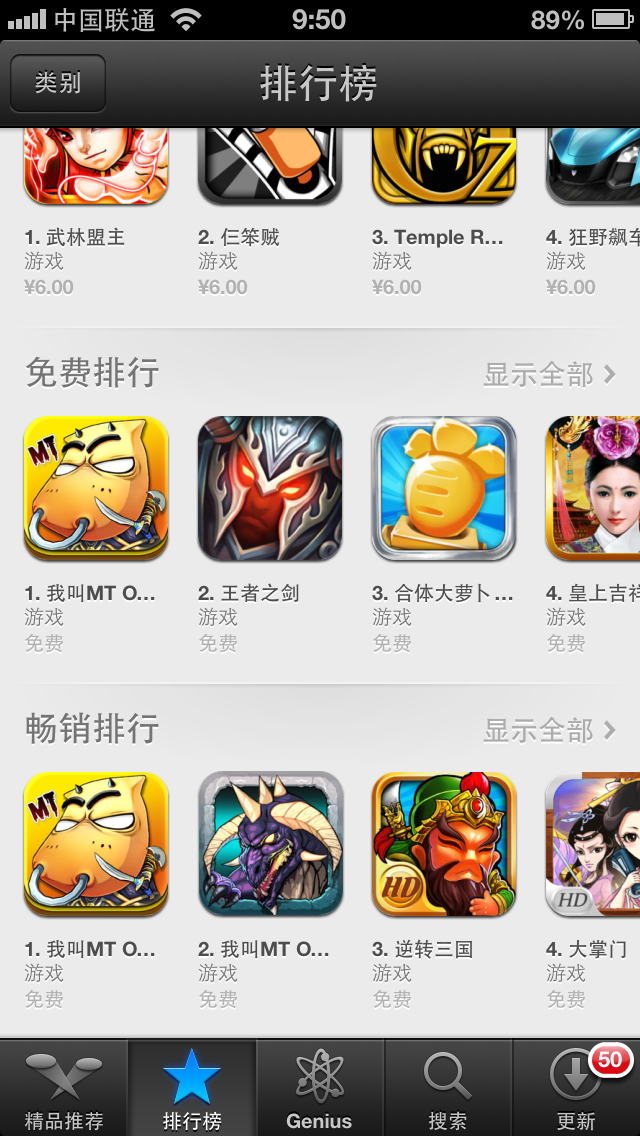Open the 类别 categories button
640x1136 pixels.
click(58, 83)
